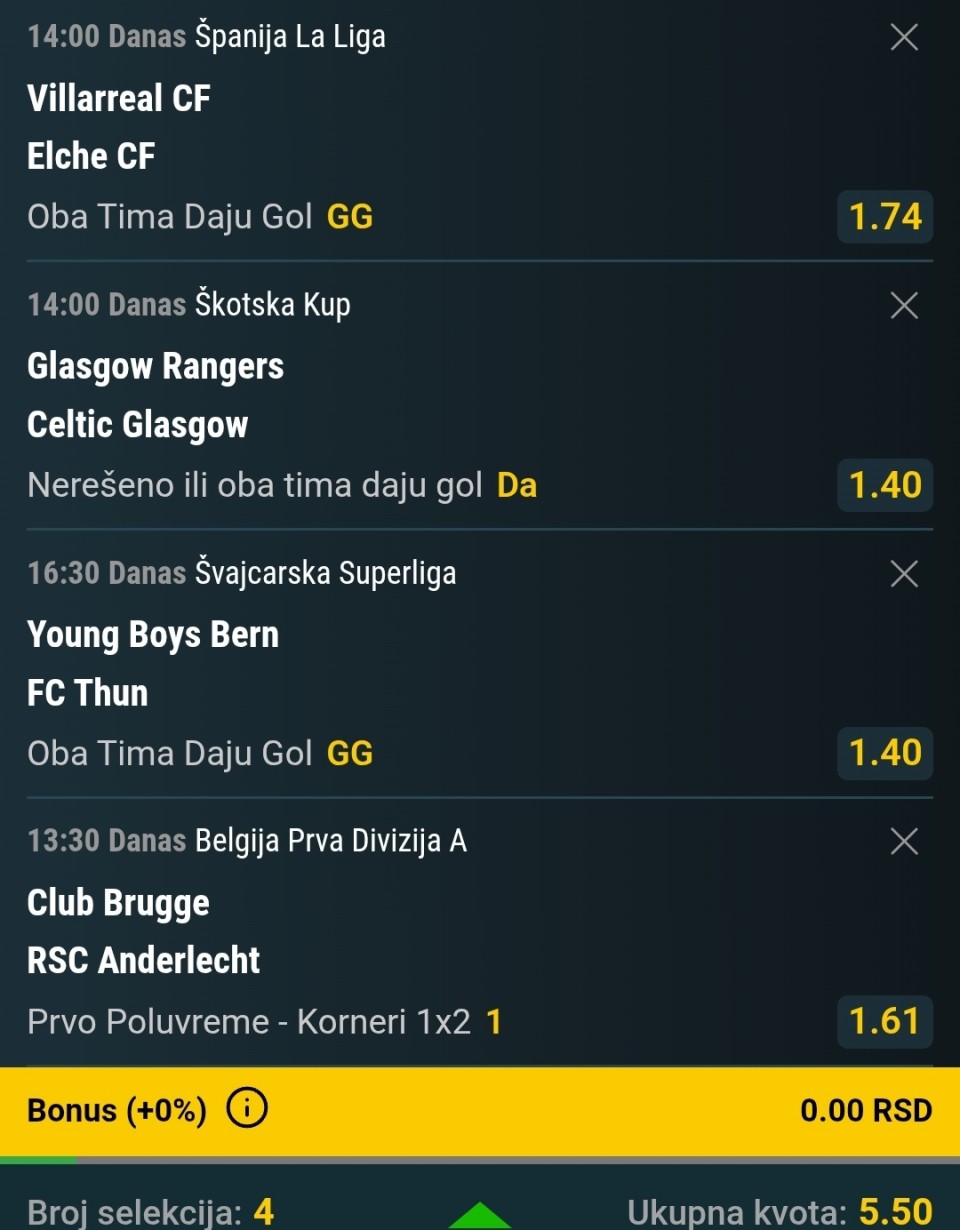
Task: Expand the betslip with the green arrow
Action: pyautogui.click(x=480, y=1216)
